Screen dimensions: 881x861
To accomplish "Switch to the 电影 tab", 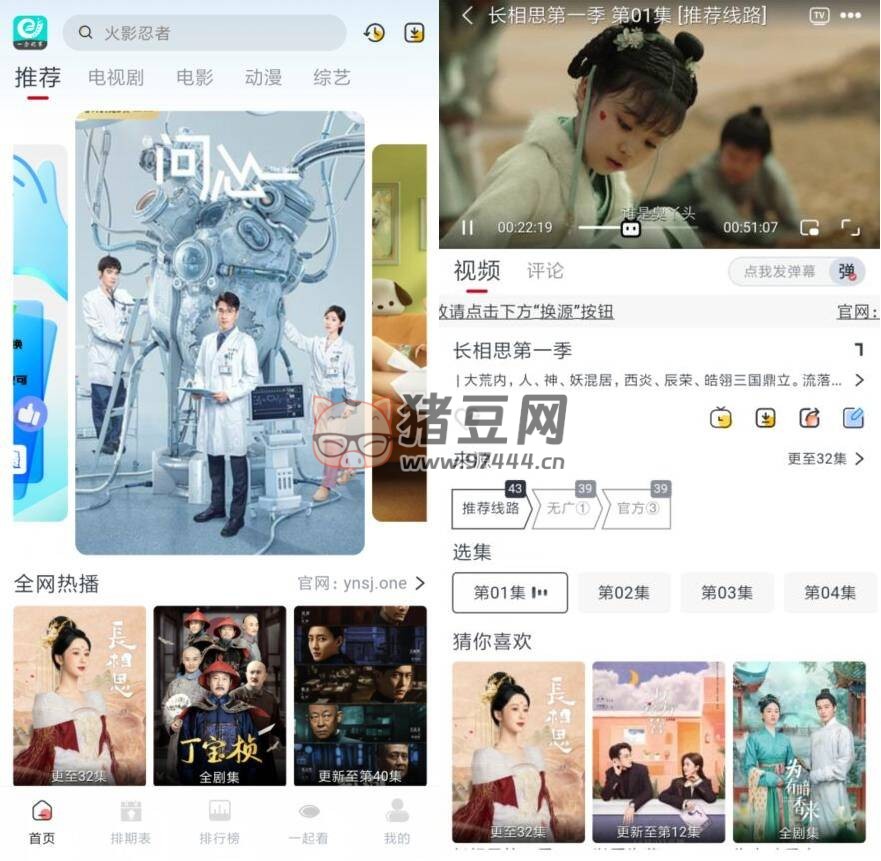I will [x=194, y=78].
